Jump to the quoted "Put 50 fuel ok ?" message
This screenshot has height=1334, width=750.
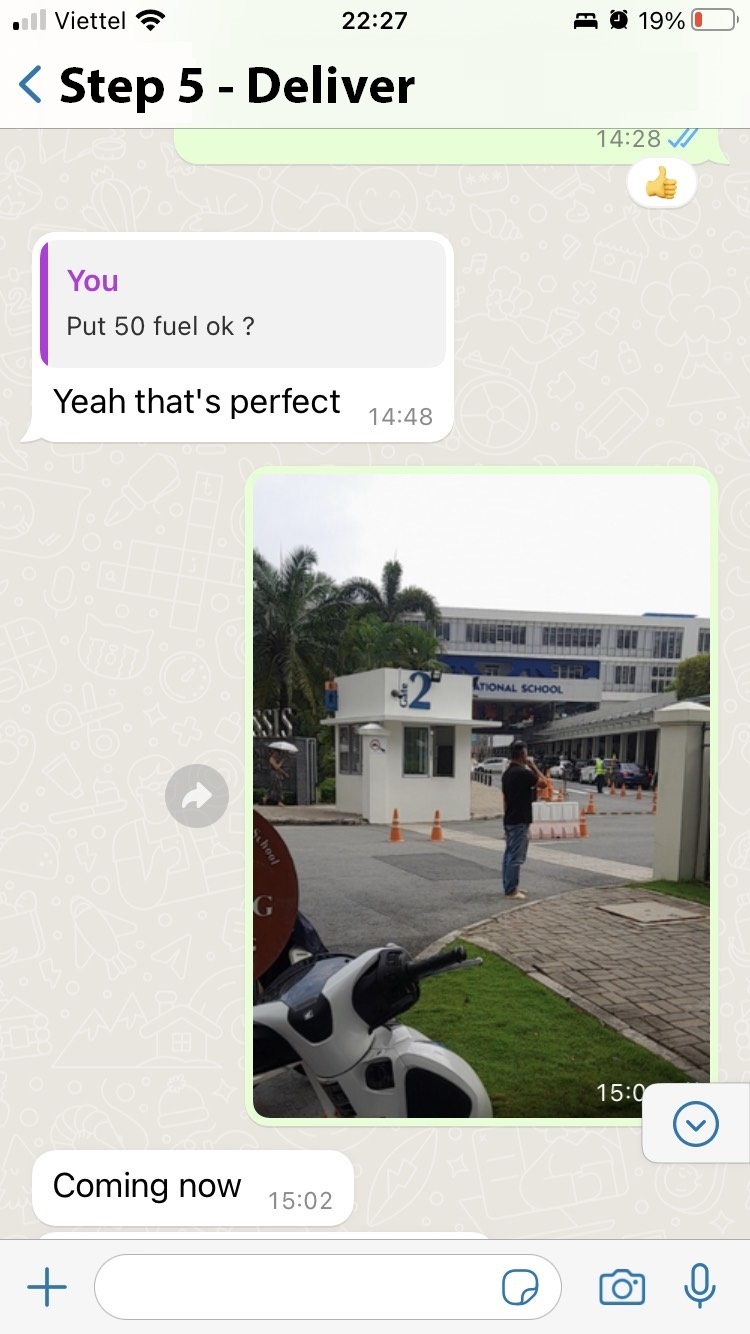click(243, 304)
